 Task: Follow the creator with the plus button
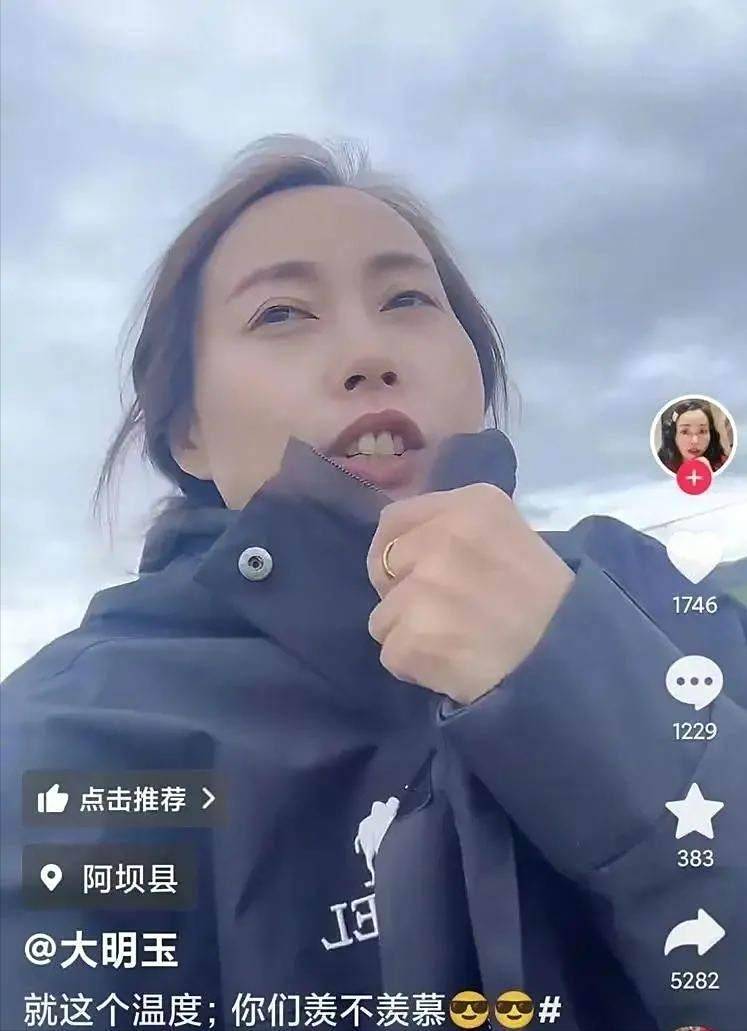click(693, 477)
